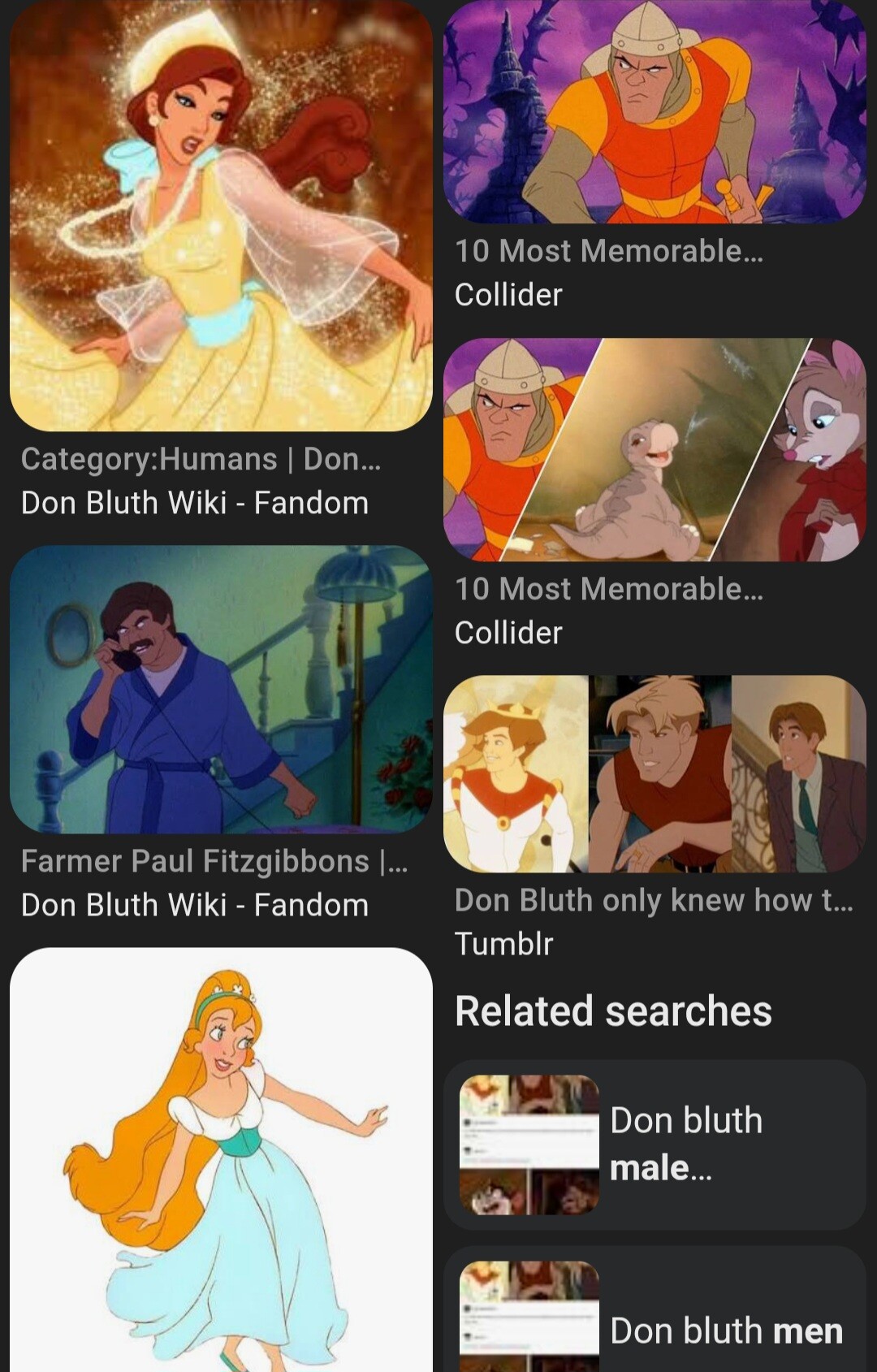Screen dimensions: 877x1372
Task: Search related 'Don bluth male…'
Action: [655, 1144]
